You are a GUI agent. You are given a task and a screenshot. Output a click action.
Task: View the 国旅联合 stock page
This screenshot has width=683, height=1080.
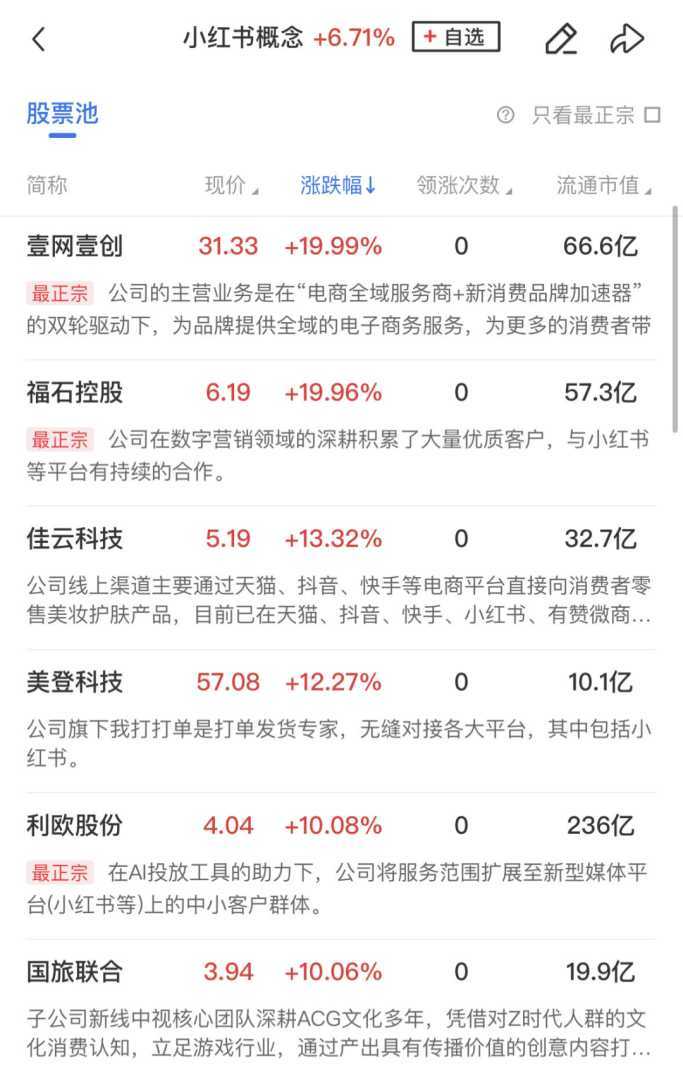click(x=75, y=971)
